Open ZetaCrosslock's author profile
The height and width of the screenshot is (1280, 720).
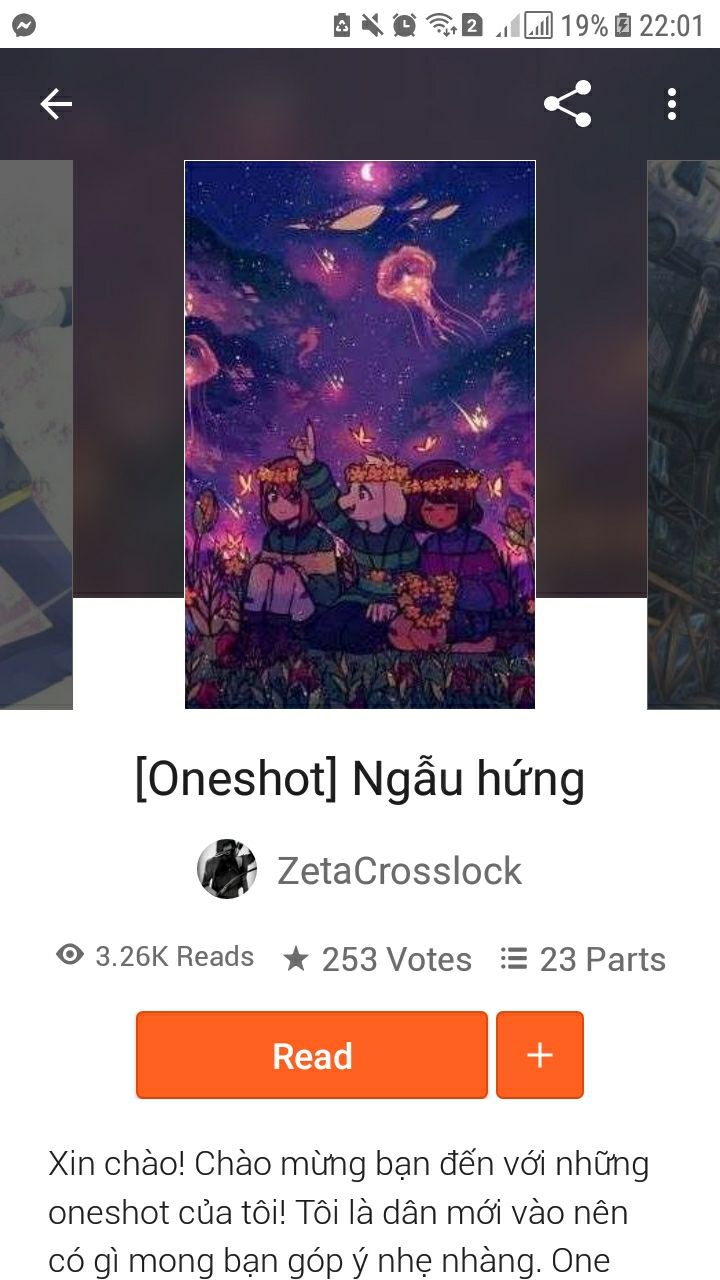pyautogui.click(x=360, y=870)
